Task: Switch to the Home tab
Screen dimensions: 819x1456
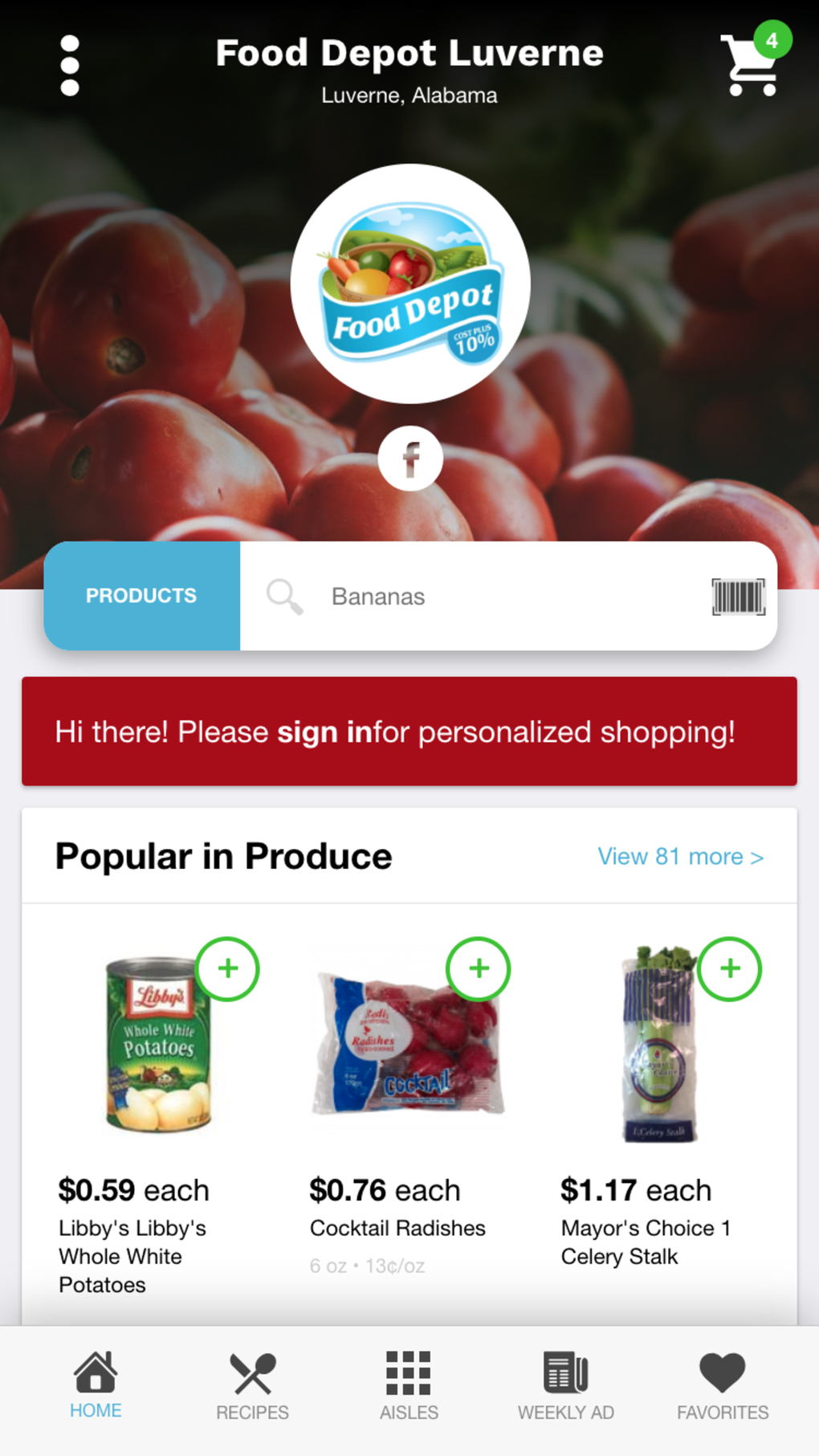Action: pyautogui.click(x=96, y=1385)
